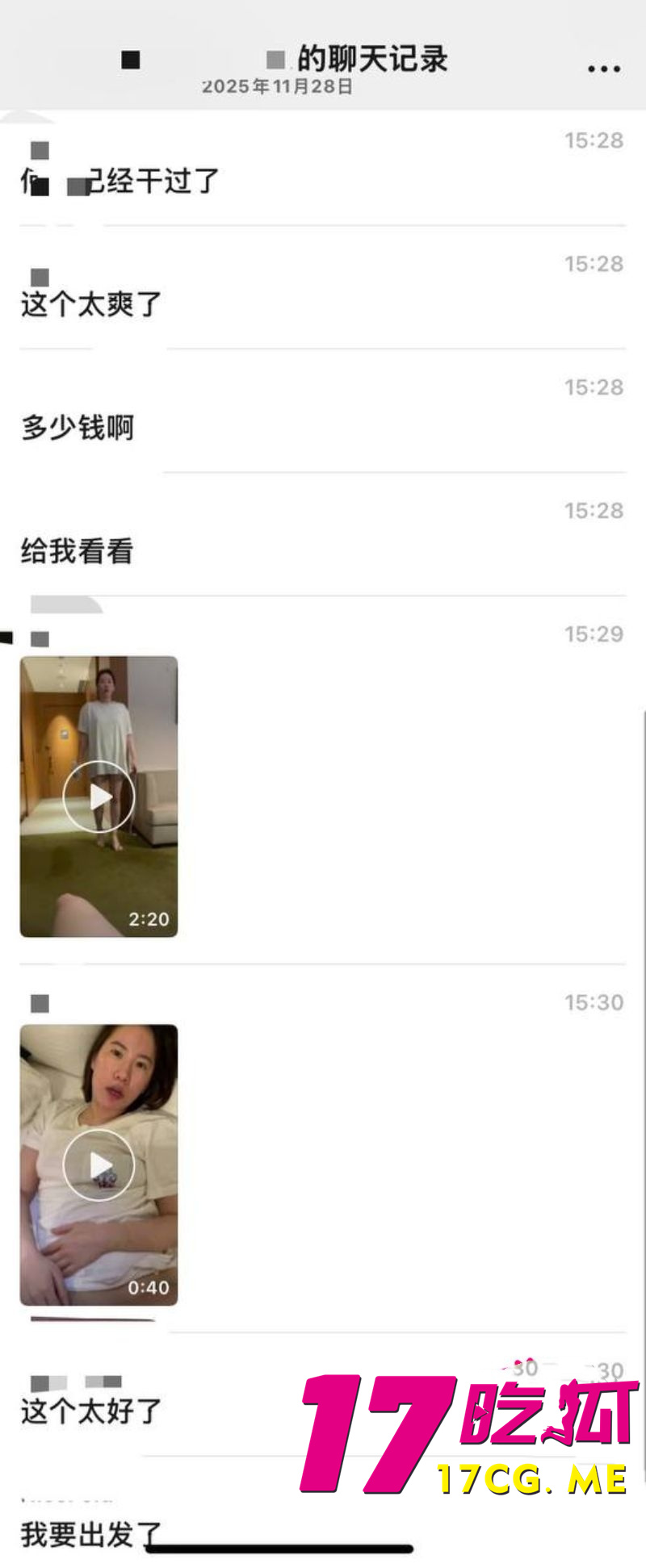Select the message 给我看看

tap(78, 551)
